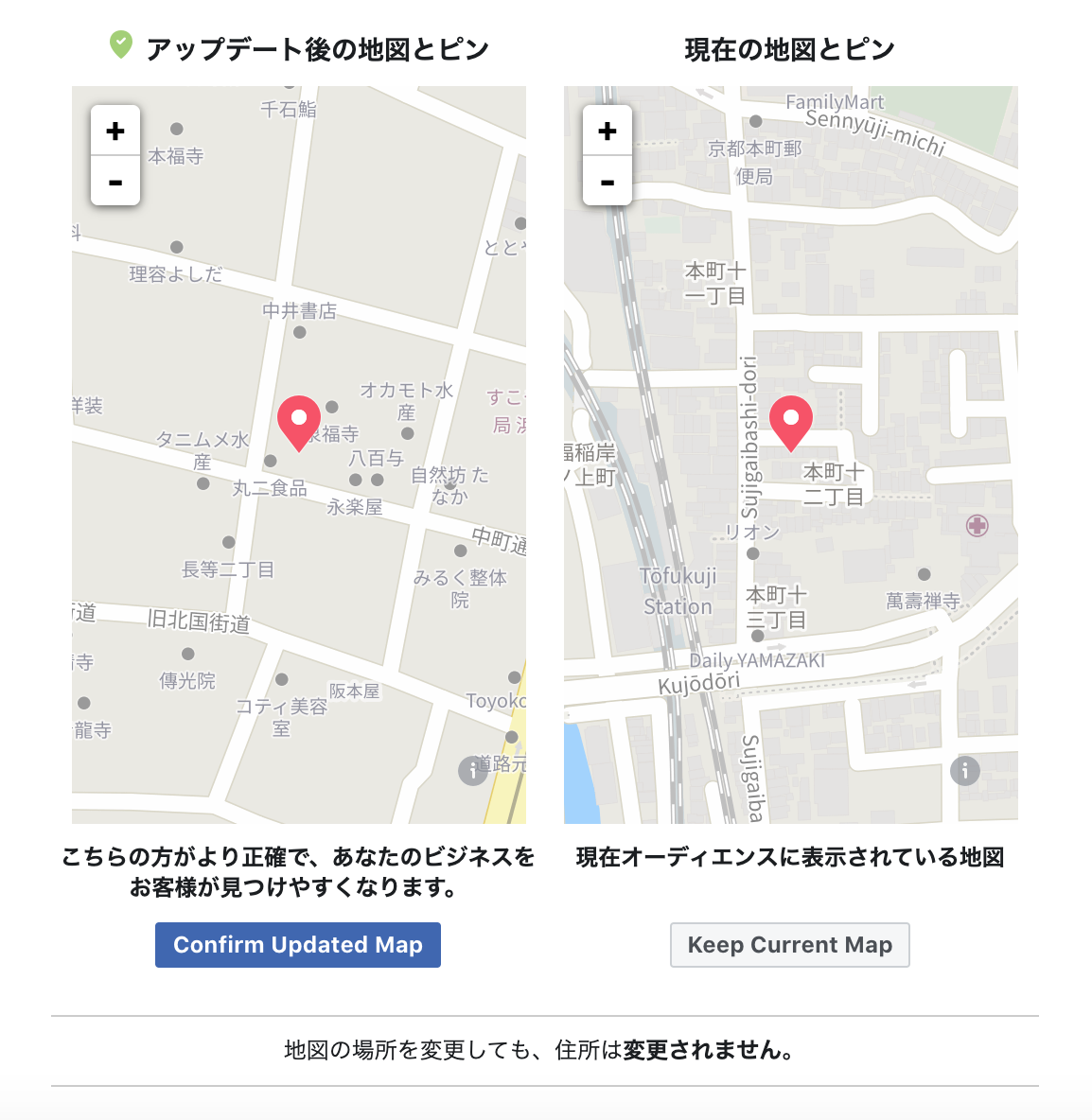Click Confirm Updated Map
This screenshot has height=1120, width=1092.
point(298,944)
